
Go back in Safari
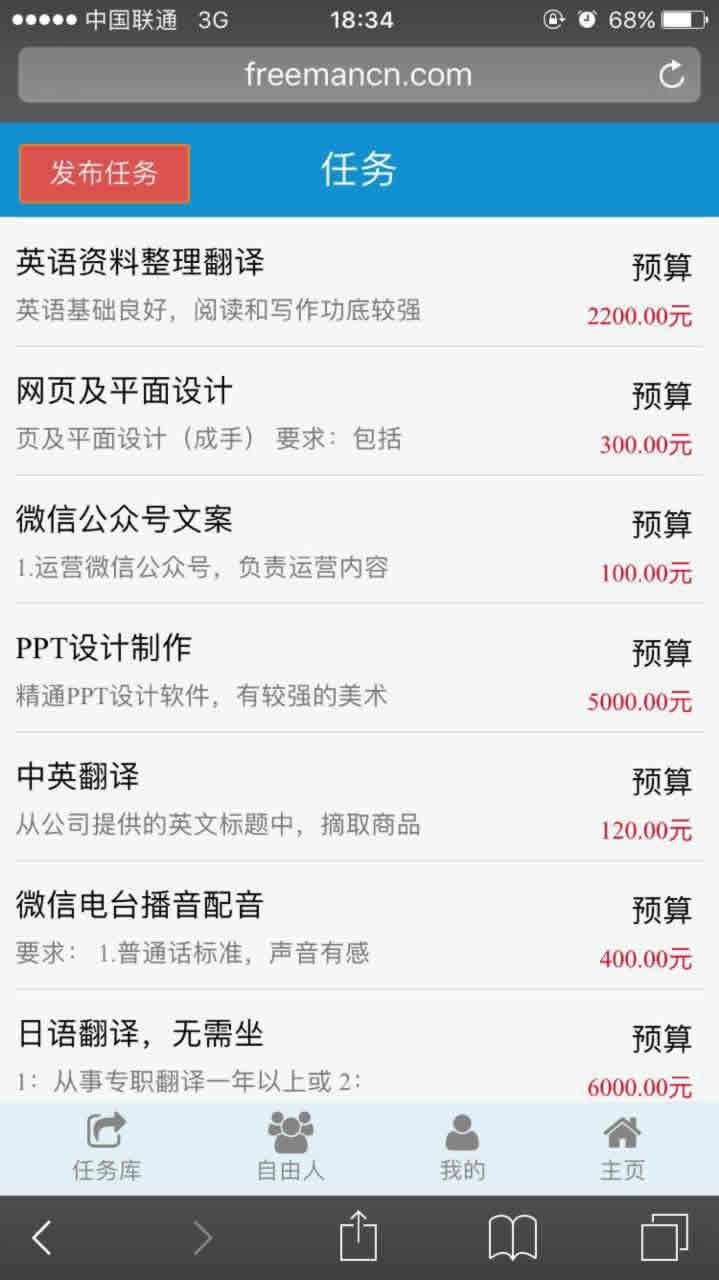tap(41, 1238)
